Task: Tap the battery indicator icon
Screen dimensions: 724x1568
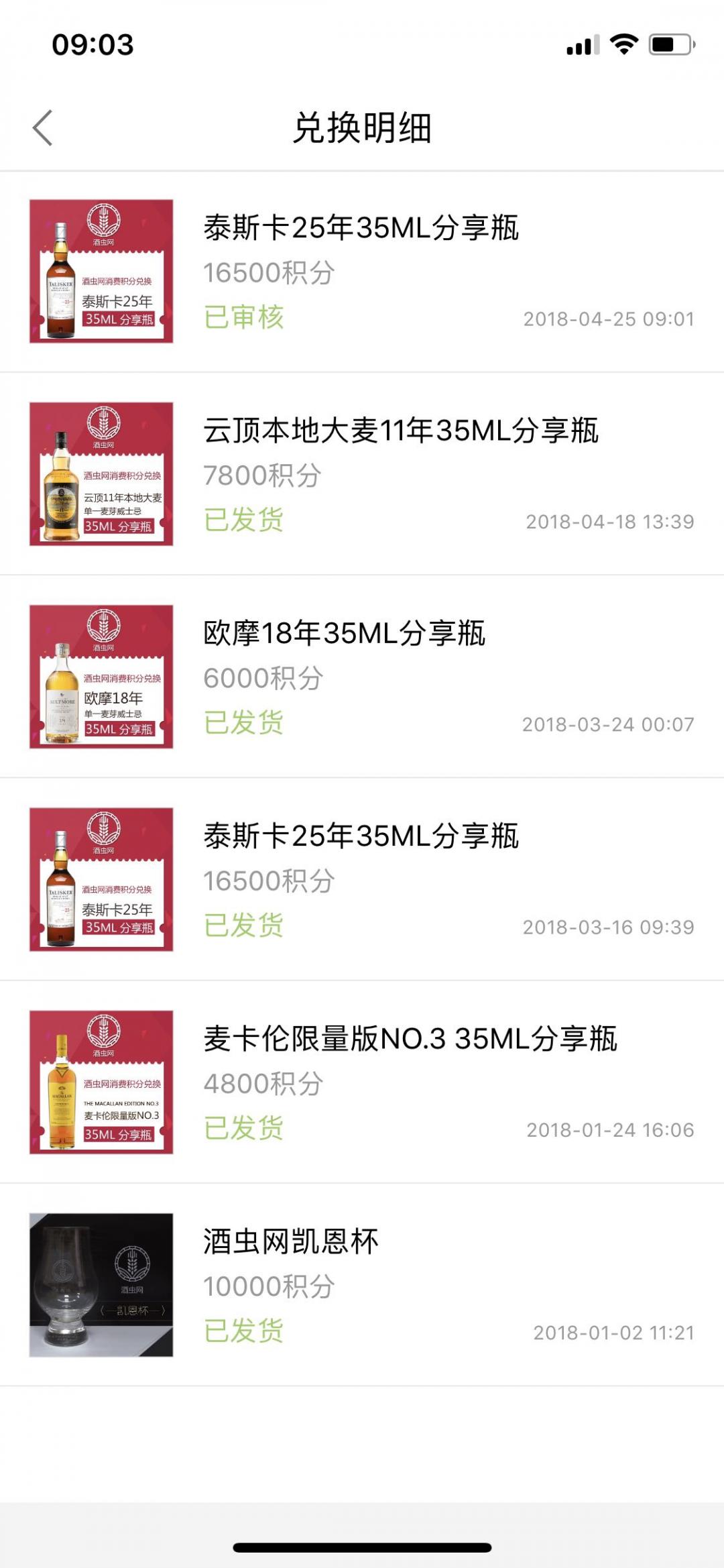Action: (x=670, y=44)
